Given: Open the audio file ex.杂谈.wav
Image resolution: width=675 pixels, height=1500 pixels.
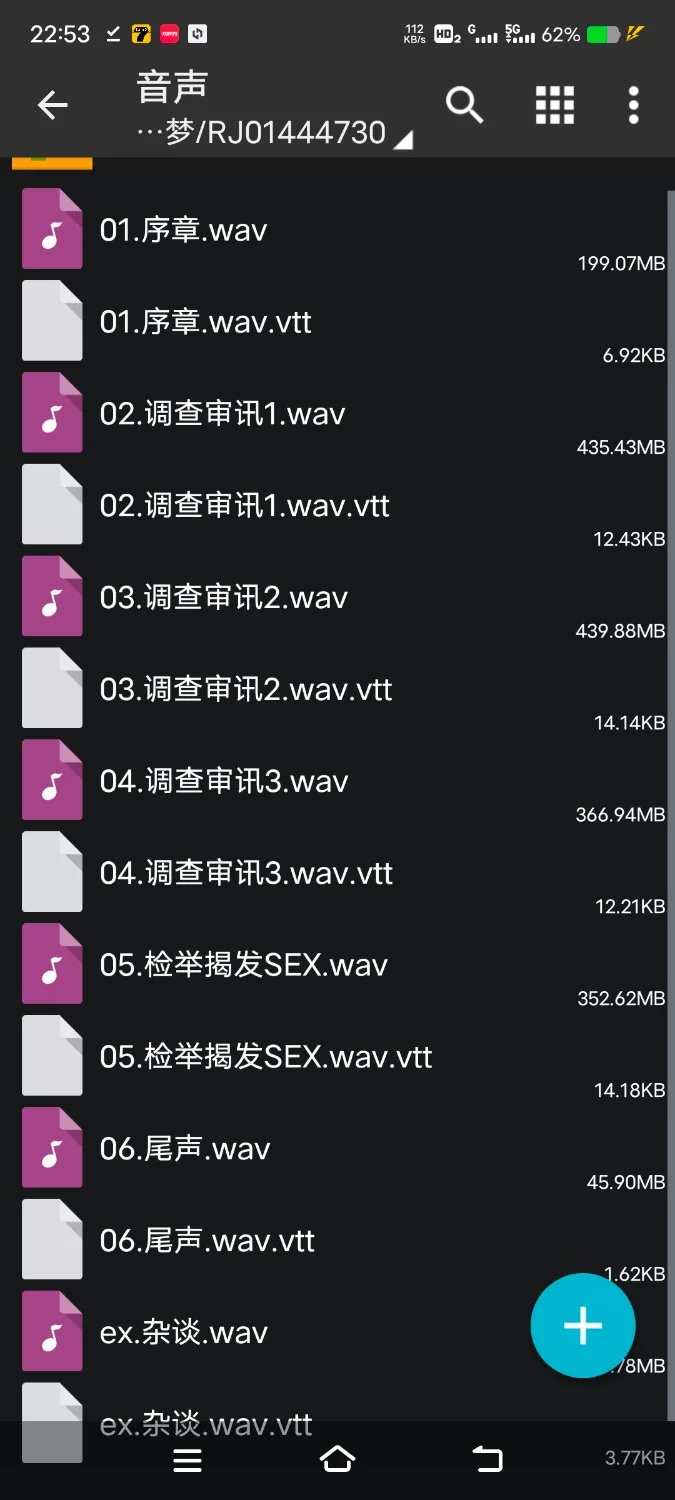Looking at the screenshot, I should 184,1334.
